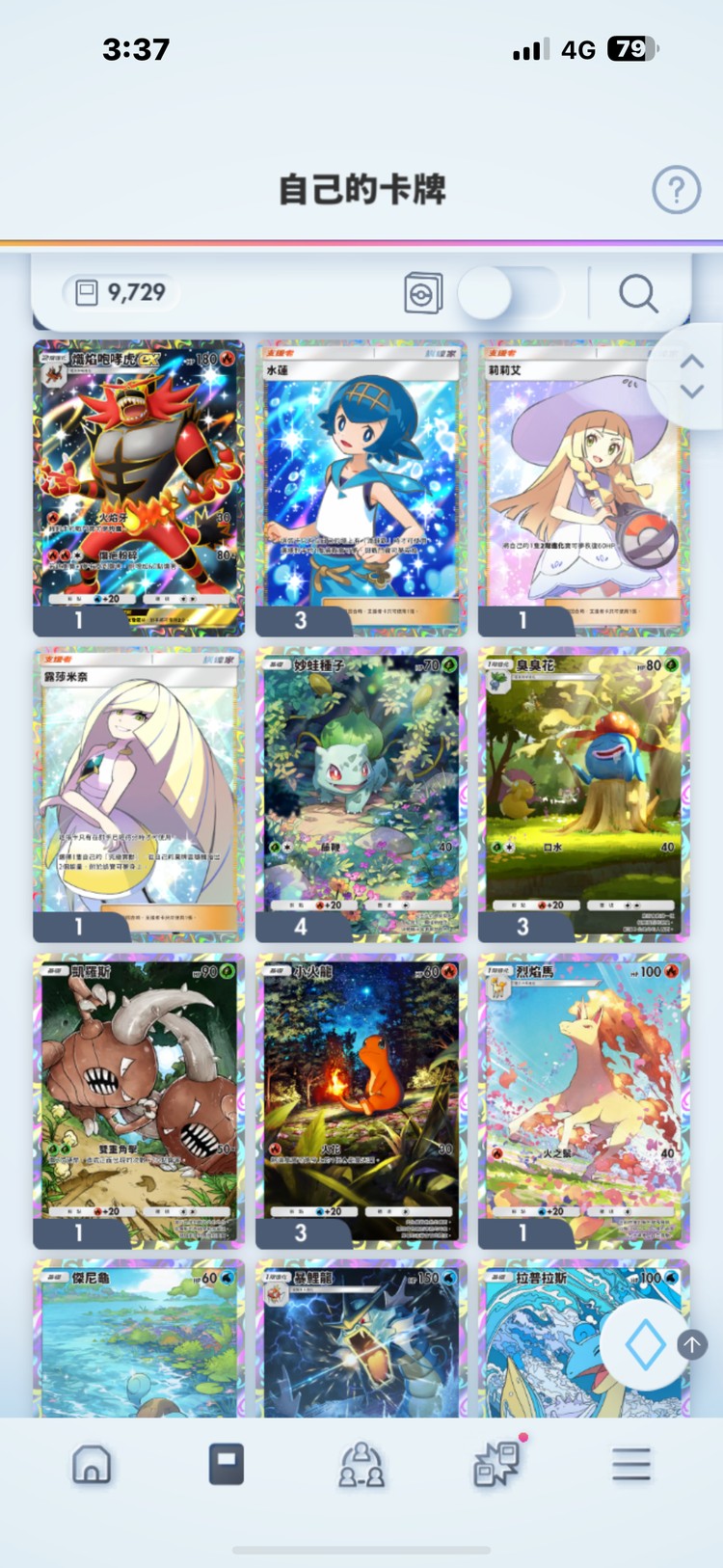Viewport: 723px width, 1568px height.
Task: Tap the 9,729 card count chip
Action: coord(120,292)
